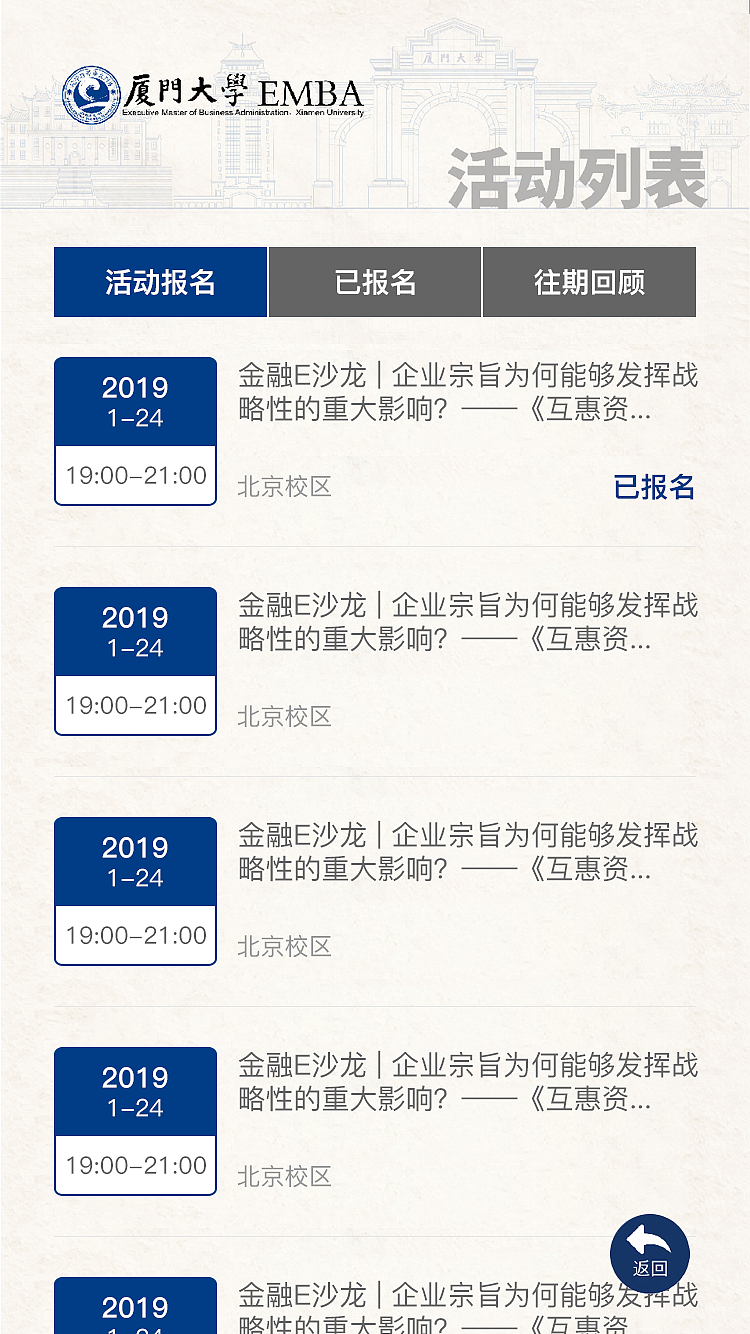Image resolution: width=750 pixels, height=1334 pixels.
Task: Open the second 金融E沙龙 event
Action: pyautogui.click(x=465, y=625)
